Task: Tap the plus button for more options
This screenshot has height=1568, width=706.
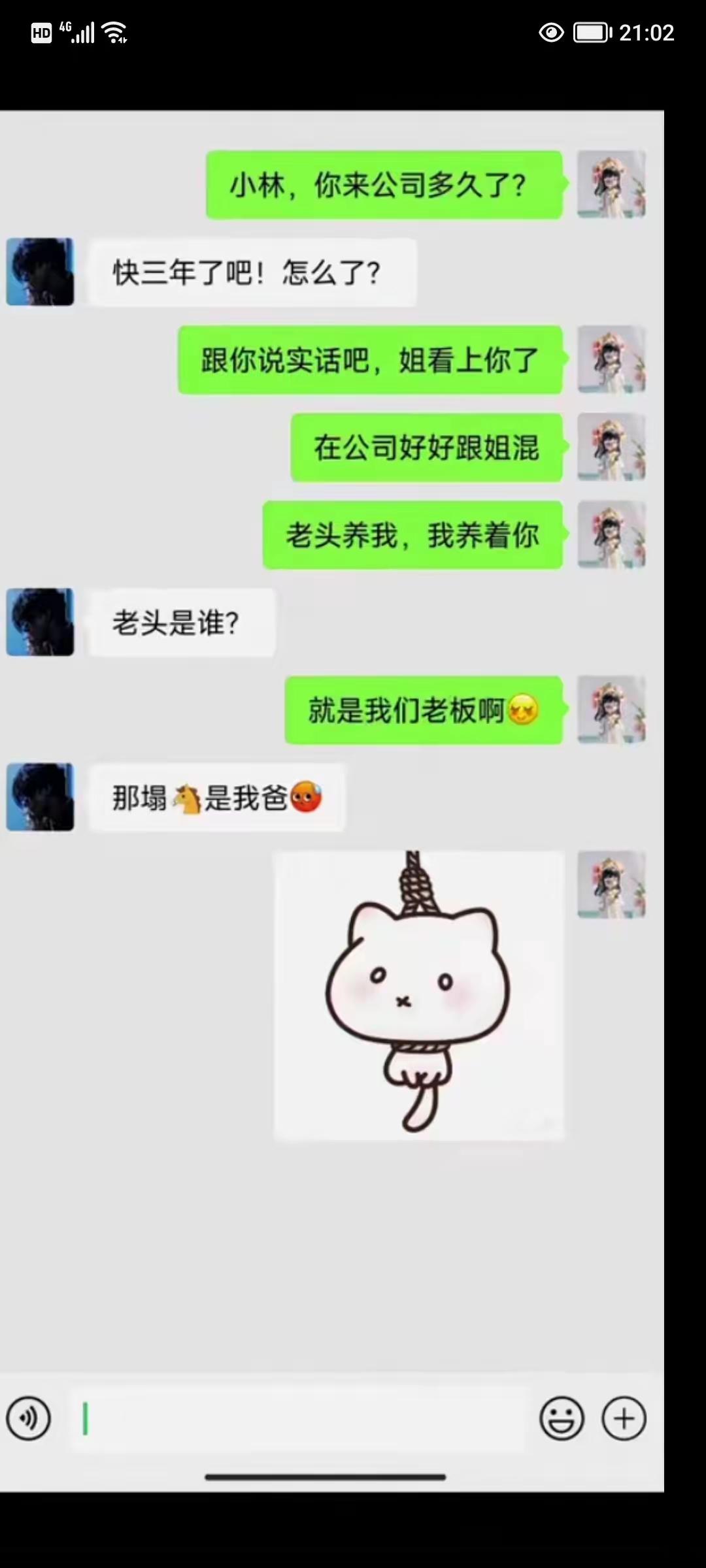Action: [624, 1418]
